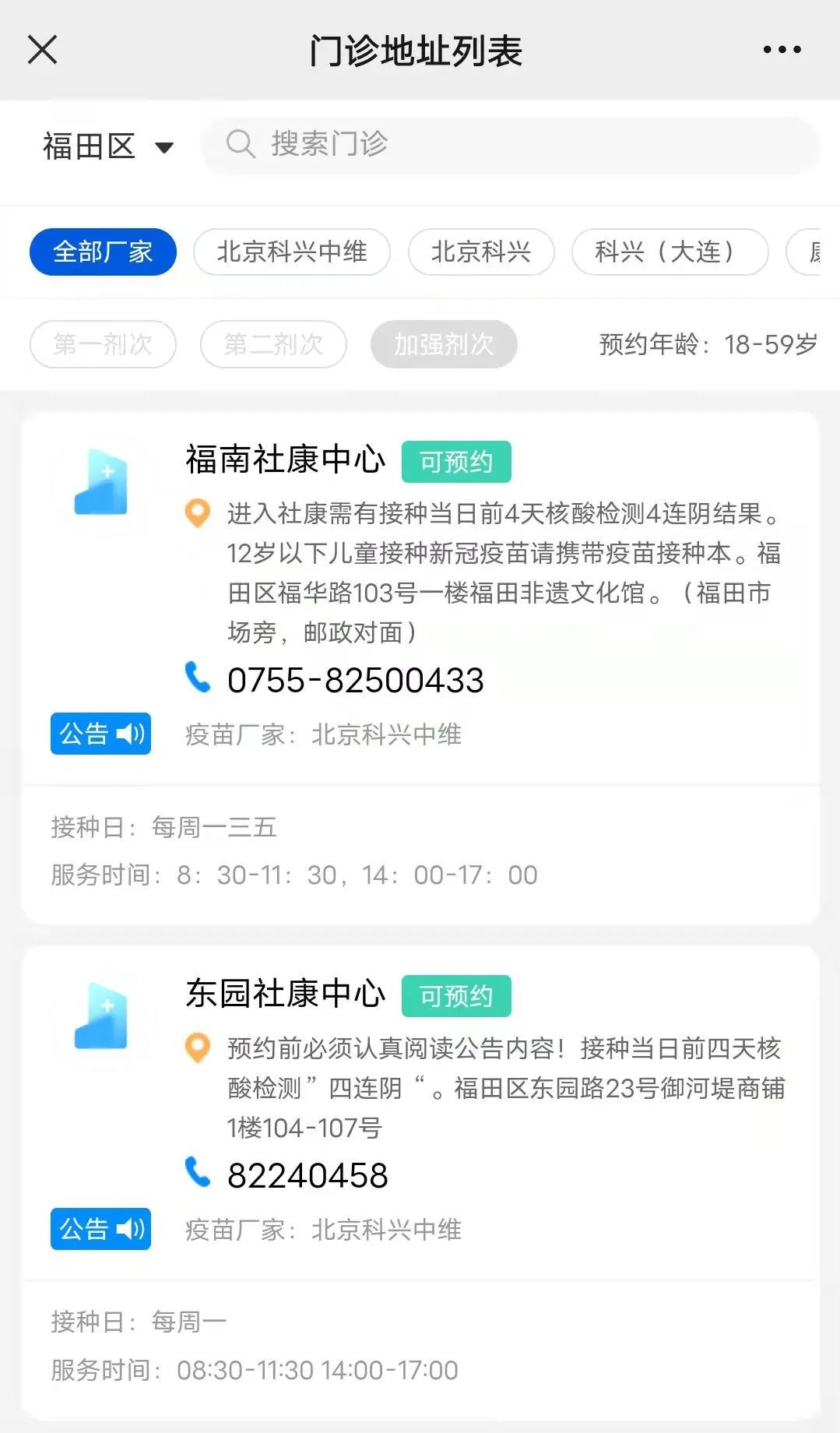This screenshot has width=840, height=1433.
Task: View the 公告 notice for 福南社康中心
Action: click(100, 734)
